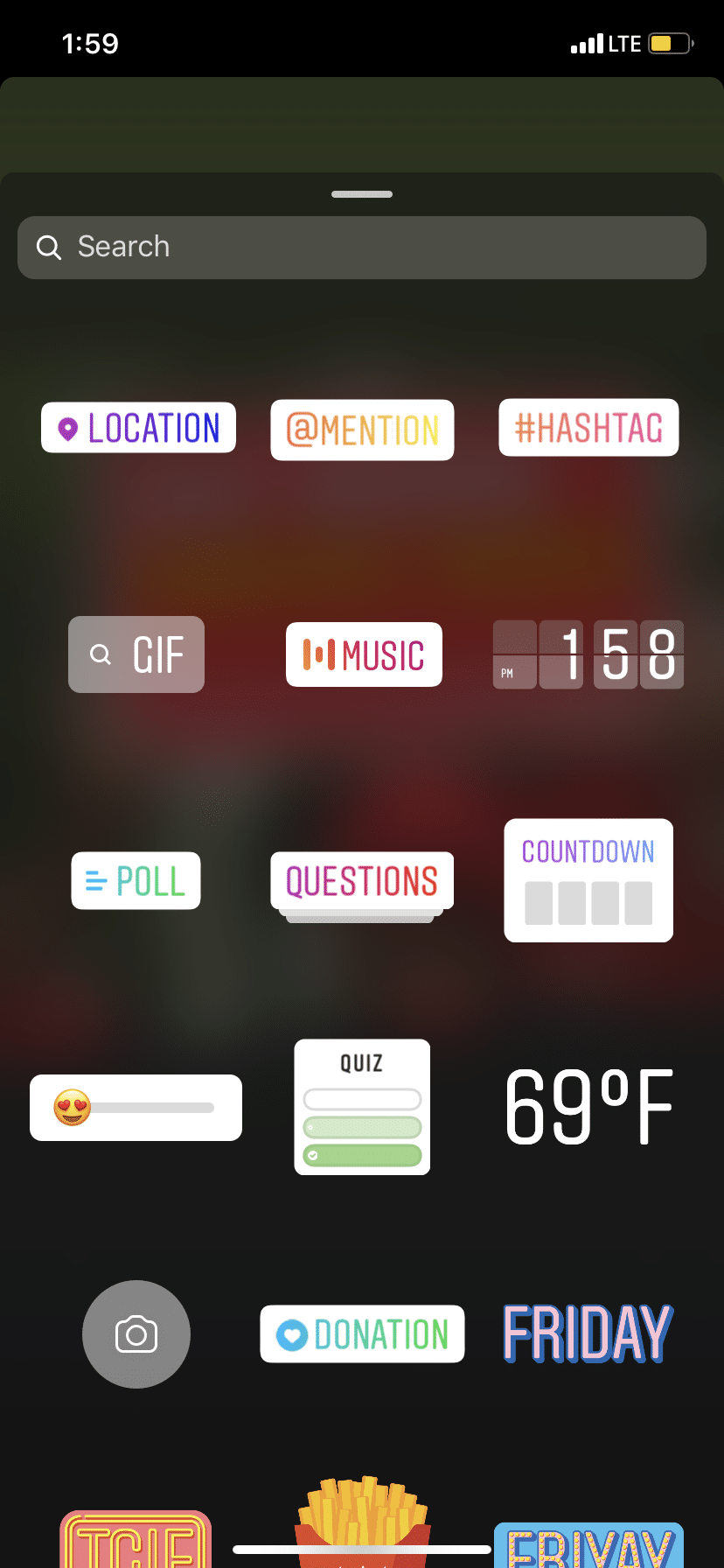
Task: Choose the emoji slider sticker
Action: click(136, 1108)
